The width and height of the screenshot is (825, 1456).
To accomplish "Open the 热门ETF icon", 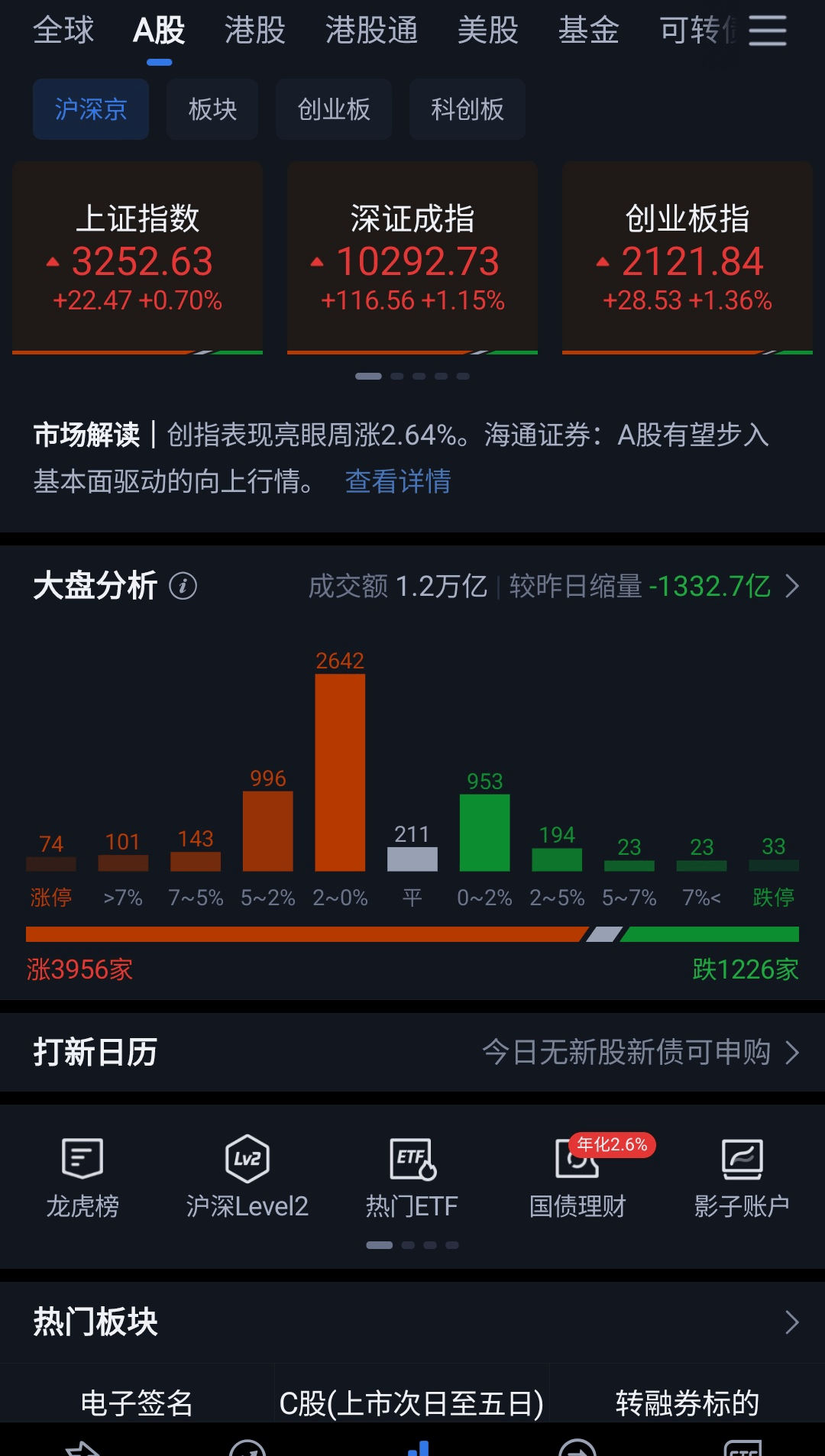I will 412,1176.
